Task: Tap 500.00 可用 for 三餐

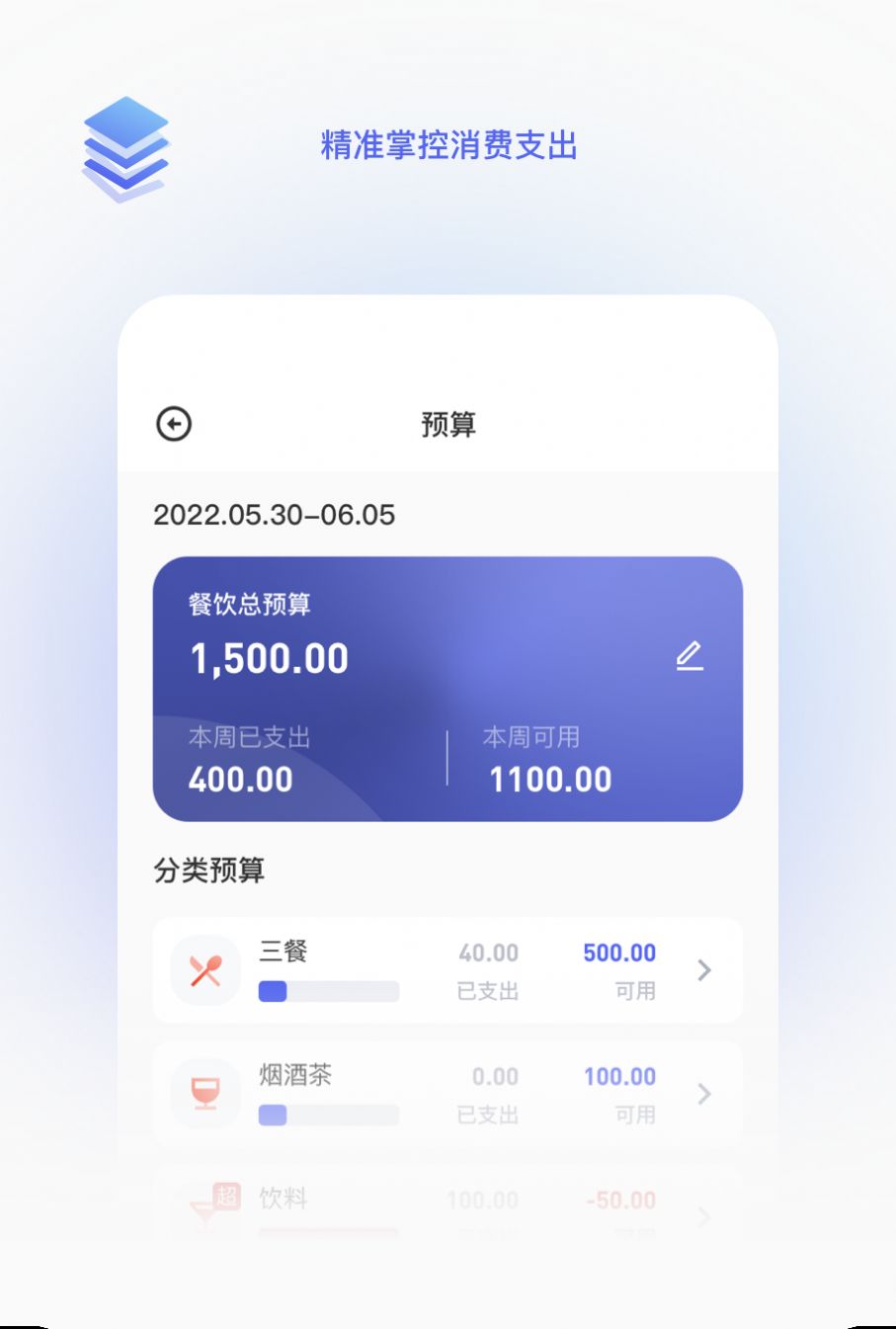Action: coord(618,952)
